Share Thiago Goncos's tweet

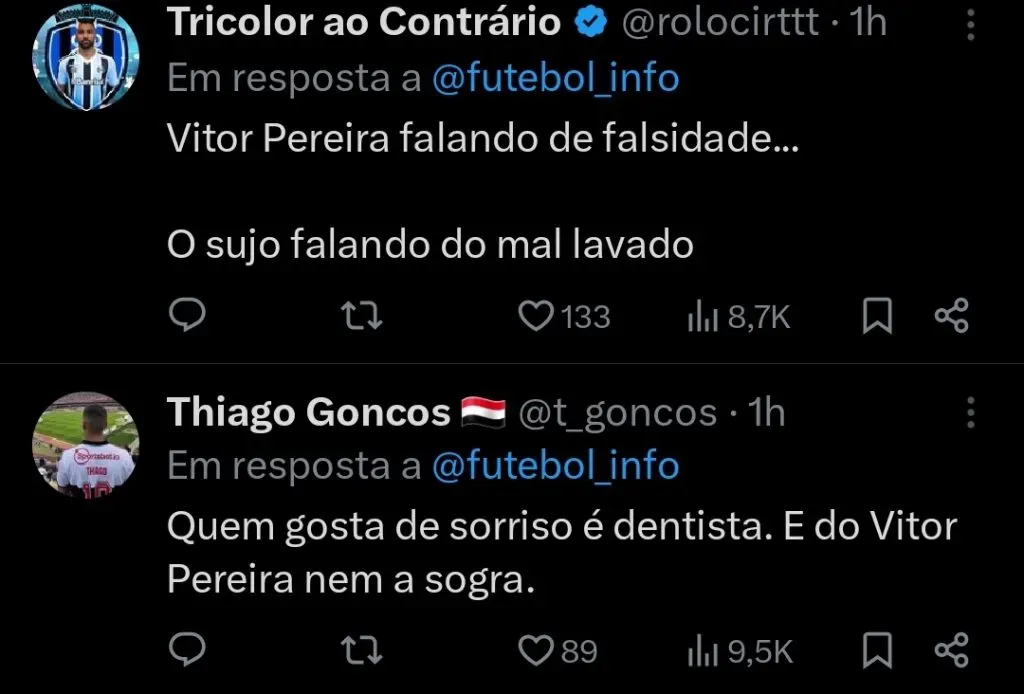(x=951, y=652)
